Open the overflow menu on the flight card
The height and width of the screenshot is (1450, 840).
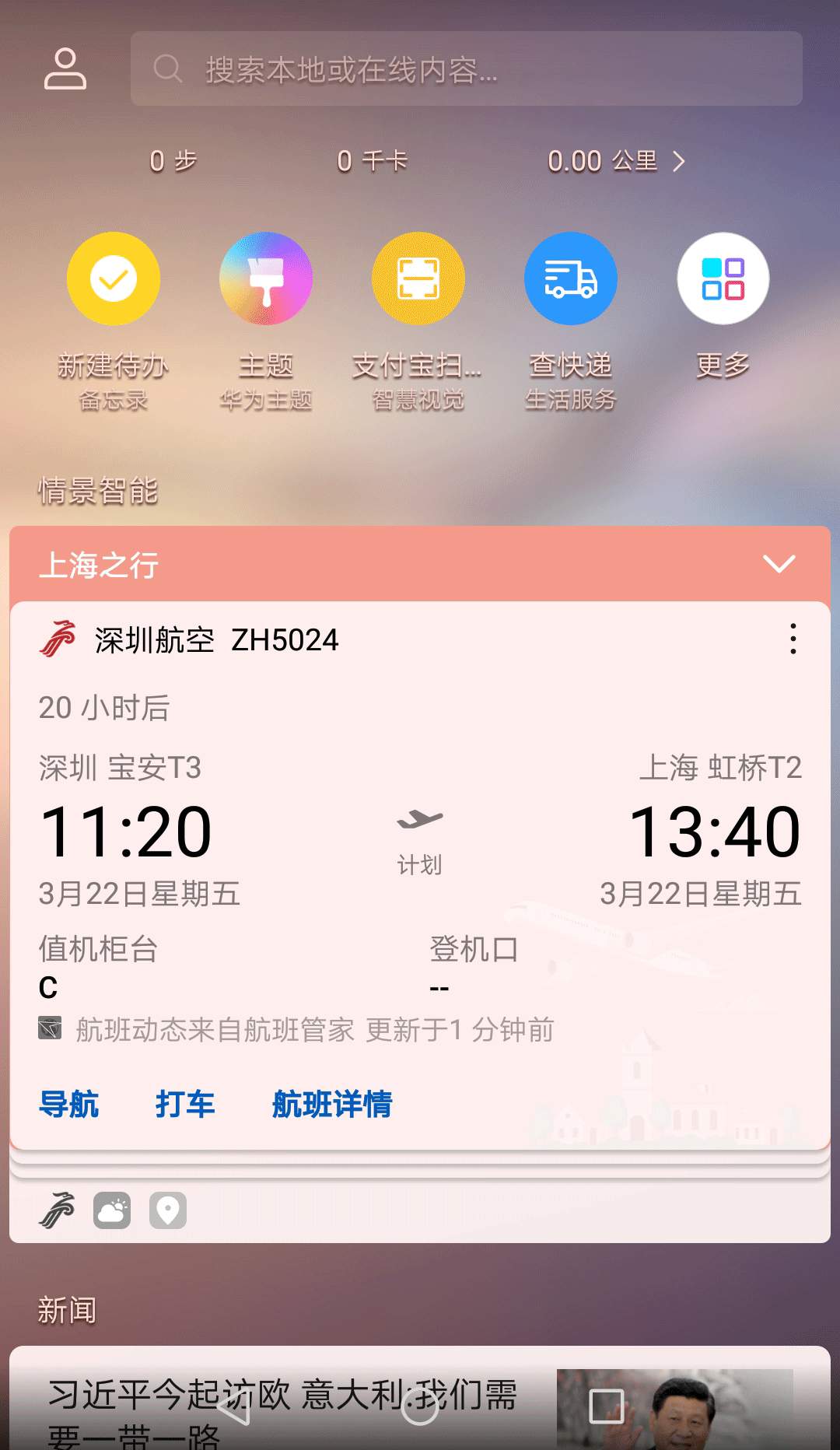(x=793, y=639)
